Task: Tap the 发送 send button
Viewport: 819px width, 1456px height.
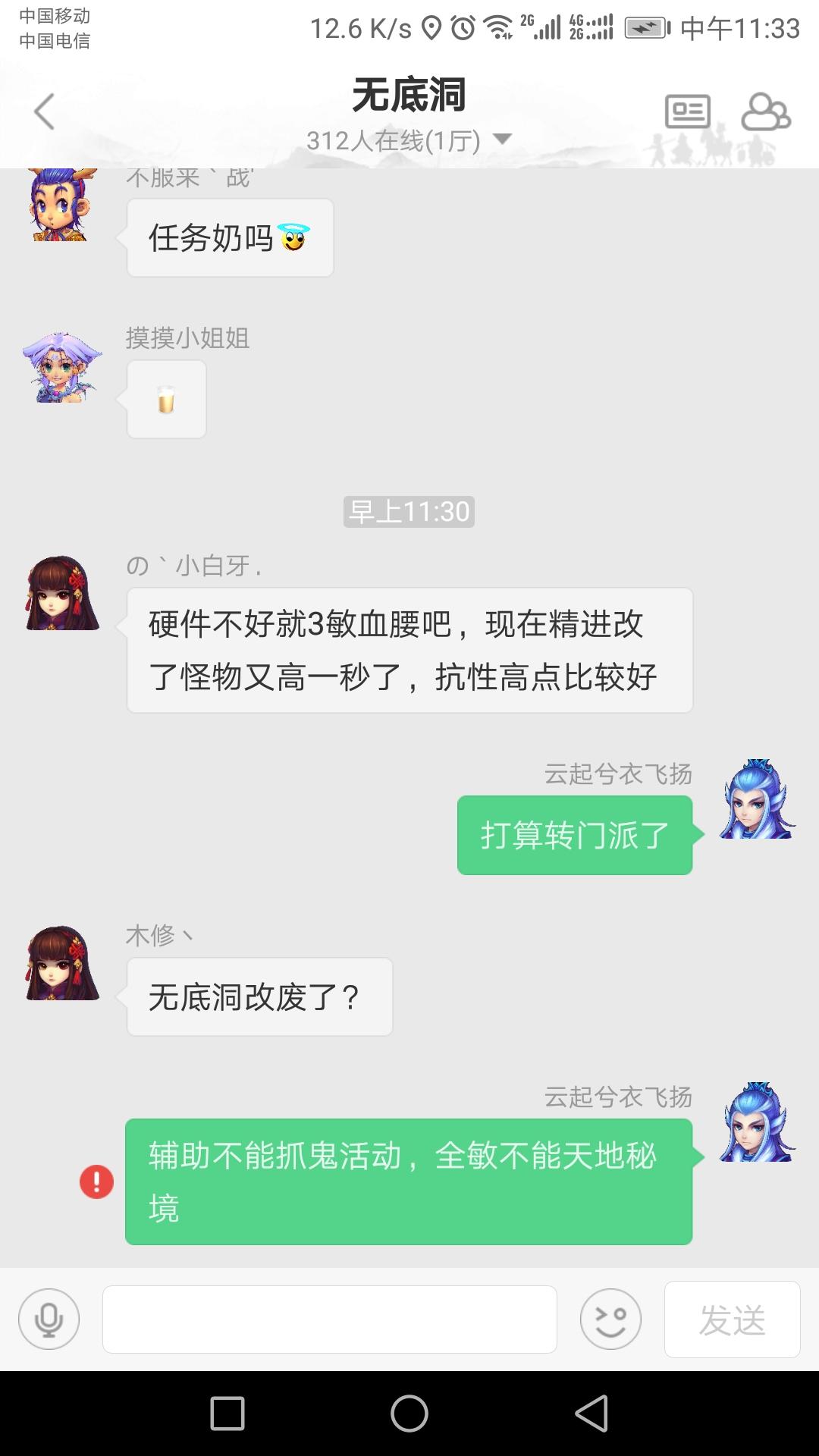Action: 732,1319
